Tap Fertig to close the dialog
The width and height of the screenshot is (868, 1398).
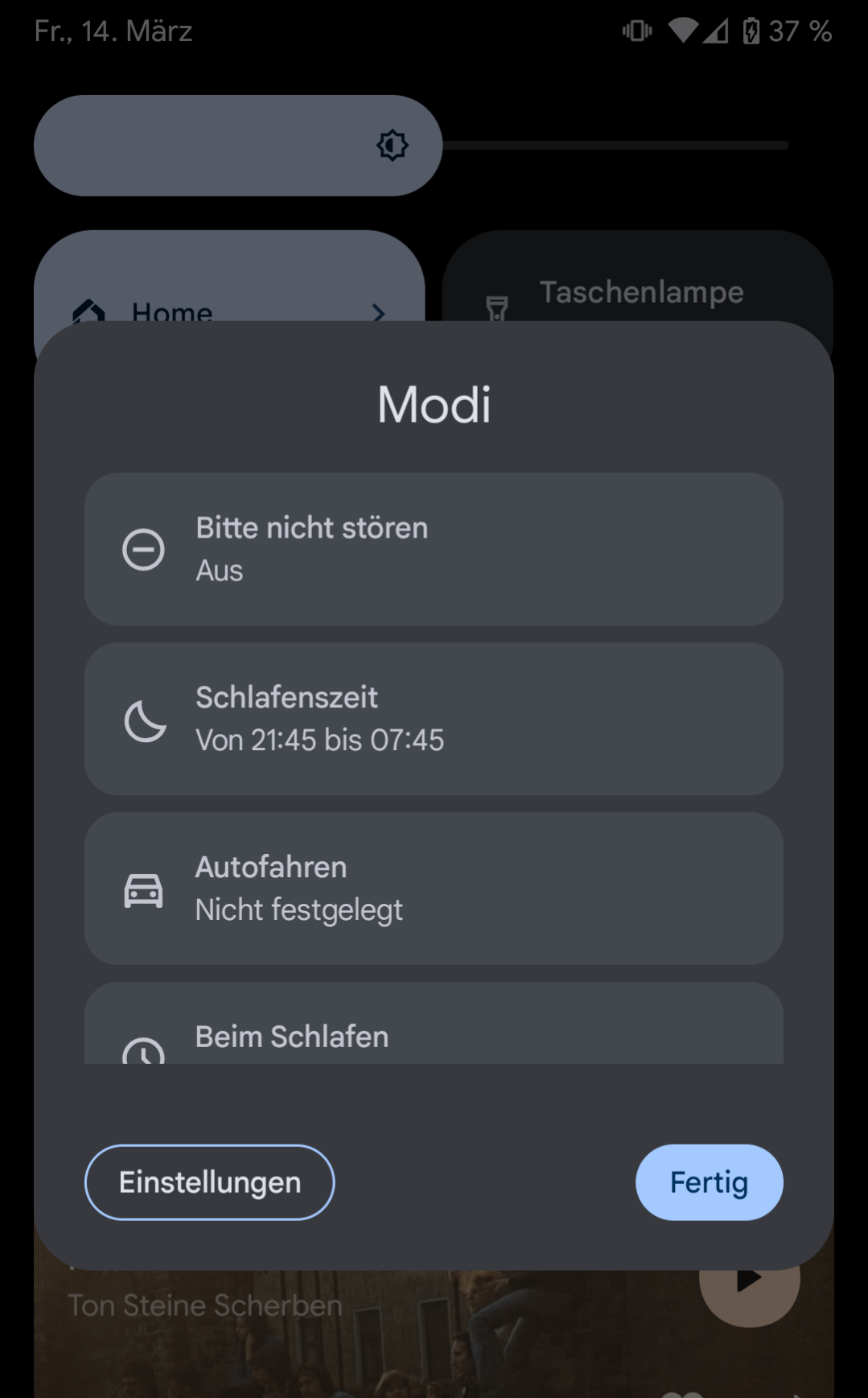click(x=709, y=1182)
